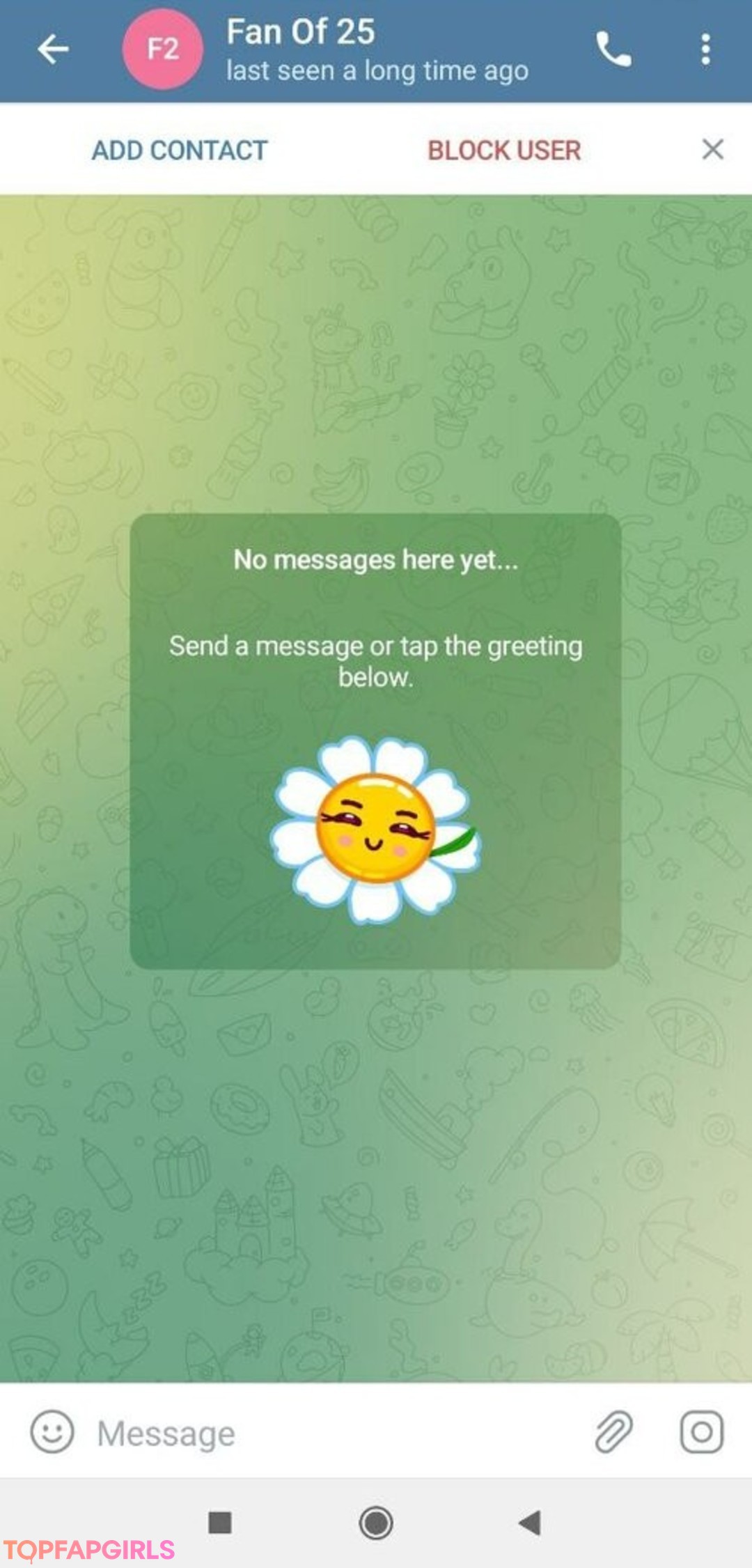Open recent apps with the square button
Screen dimensions: 752x1568
pyautogui.click(x=220, y=1522)
